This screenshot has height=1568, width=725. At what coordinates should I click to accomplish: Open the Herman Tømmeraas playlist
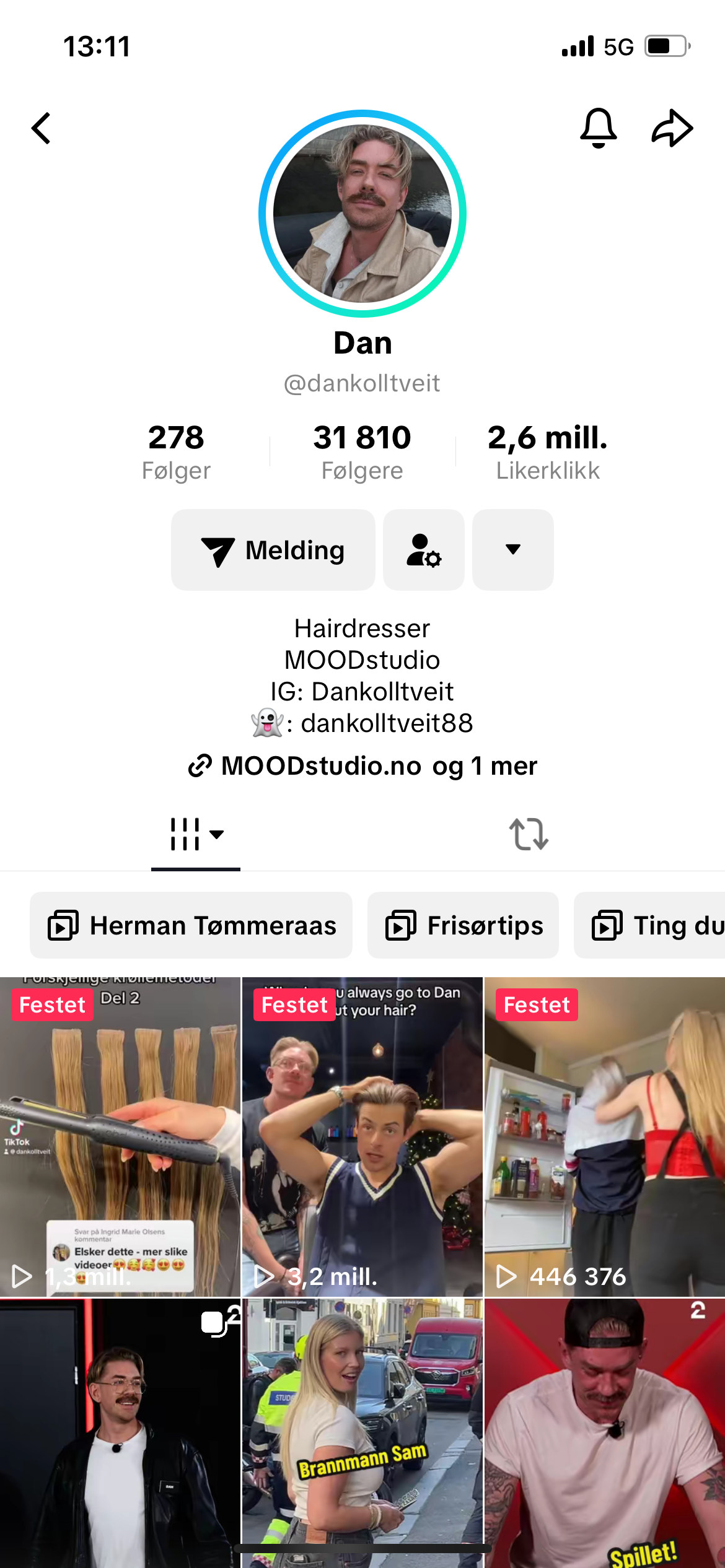[x=191, y=926]
